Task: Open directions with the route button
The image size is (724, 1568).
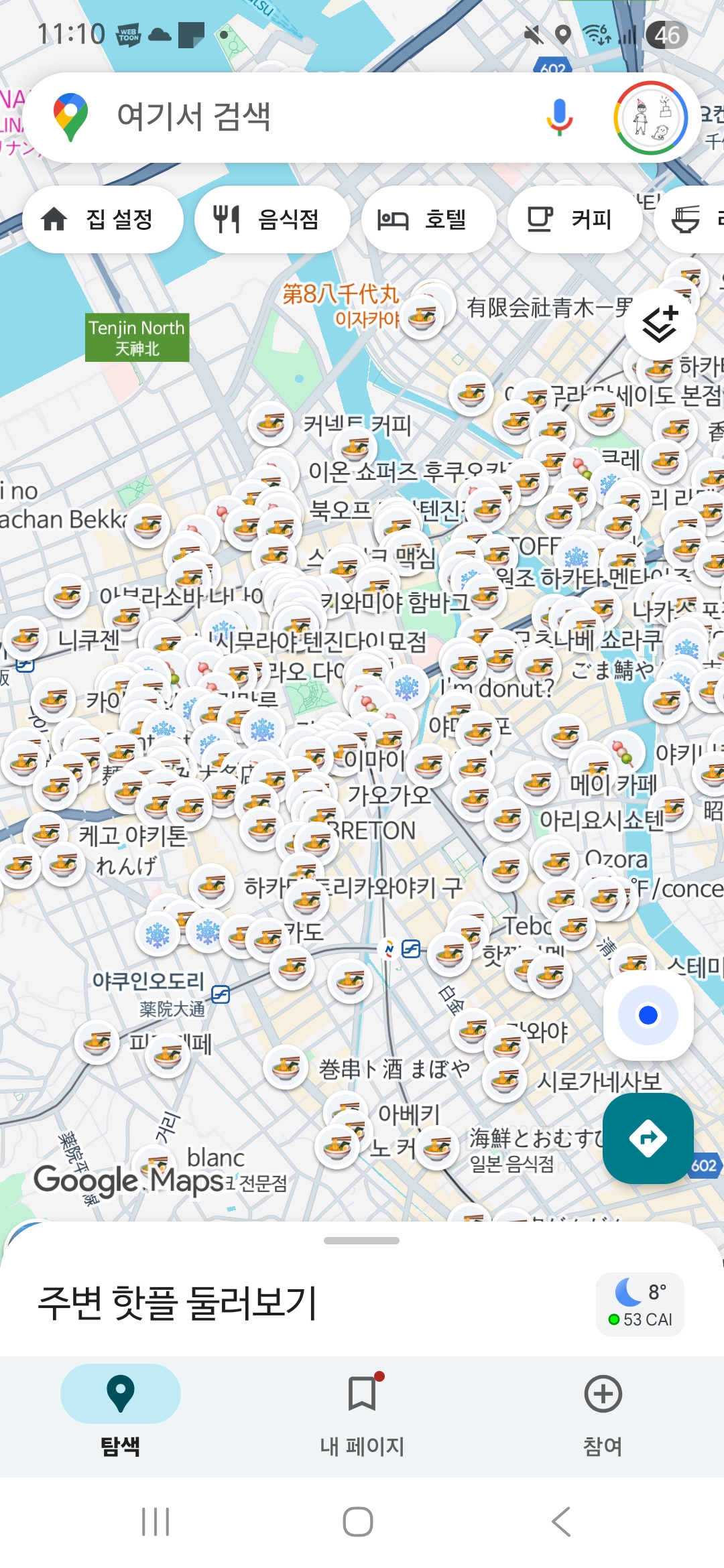Action: (x=648, y=1138)
